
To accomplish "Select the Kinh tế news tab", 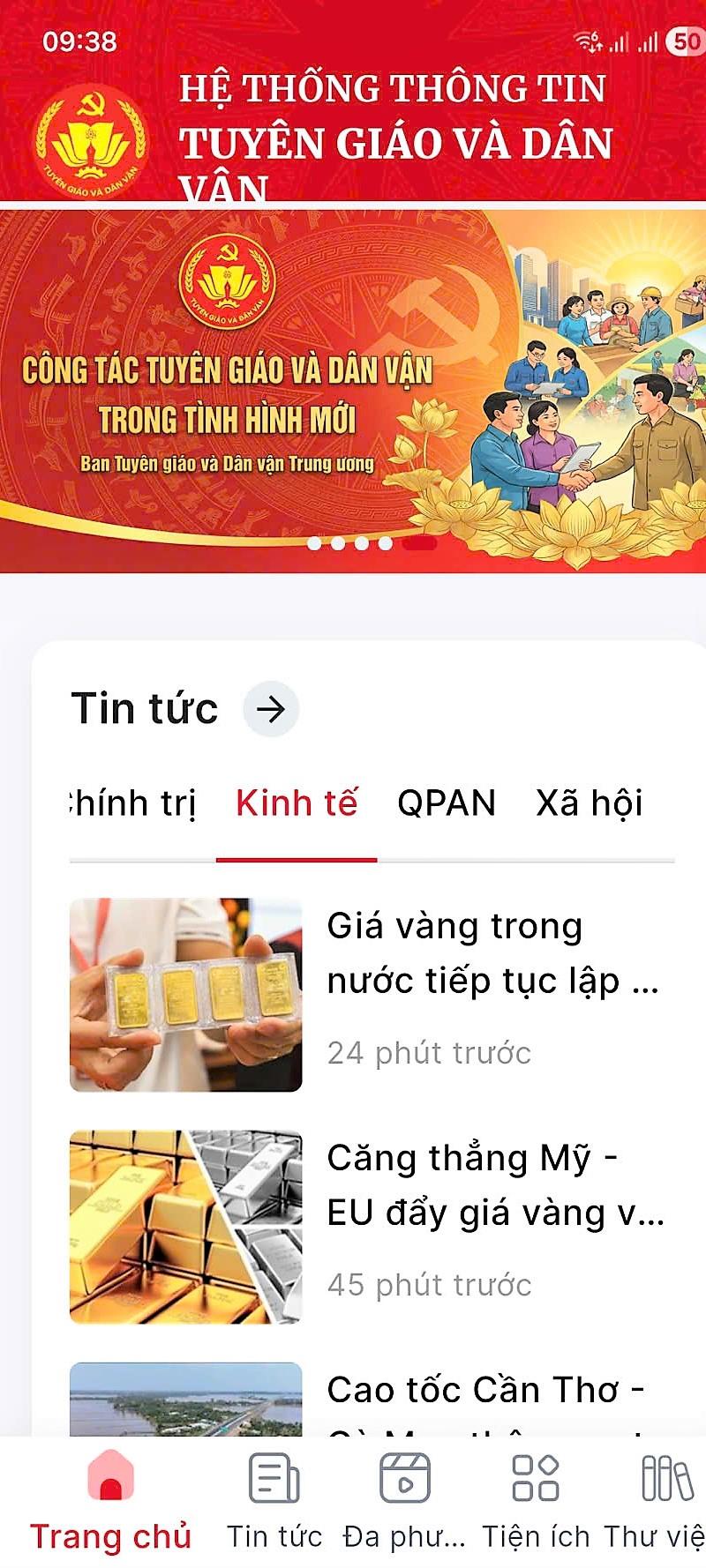I will click(297, 803).
